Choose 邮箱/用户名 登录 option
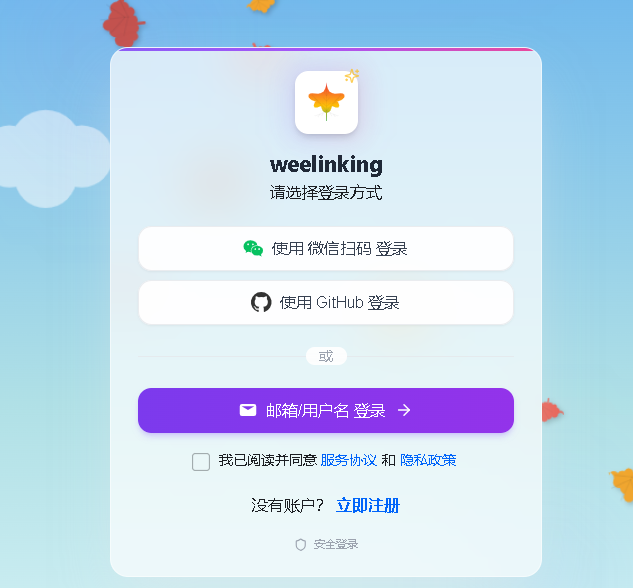The image size is (633, 588). click(325, 410)
